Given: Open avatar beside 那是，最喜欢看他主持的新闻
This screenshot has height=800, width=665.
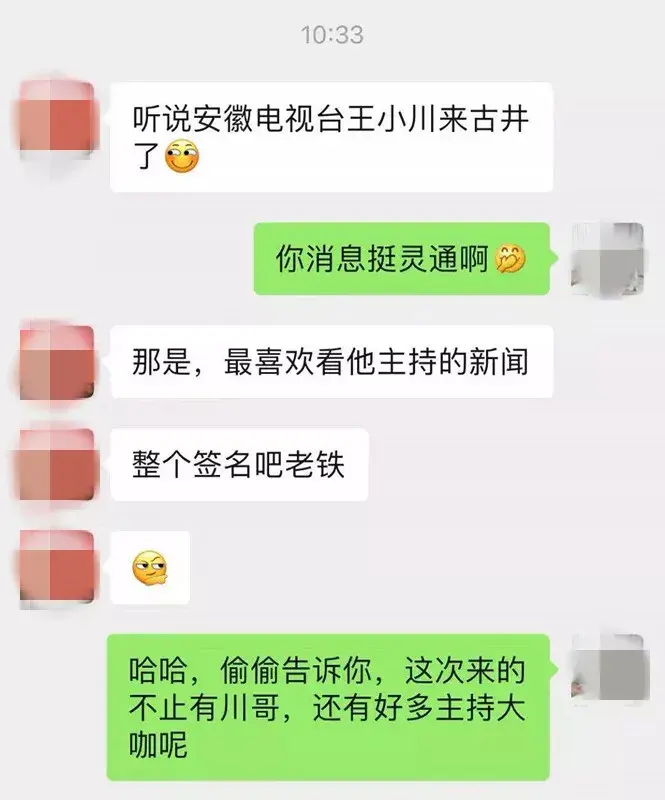Looking at the screenshot, I should pyautogui.click(x=57, y=361).
